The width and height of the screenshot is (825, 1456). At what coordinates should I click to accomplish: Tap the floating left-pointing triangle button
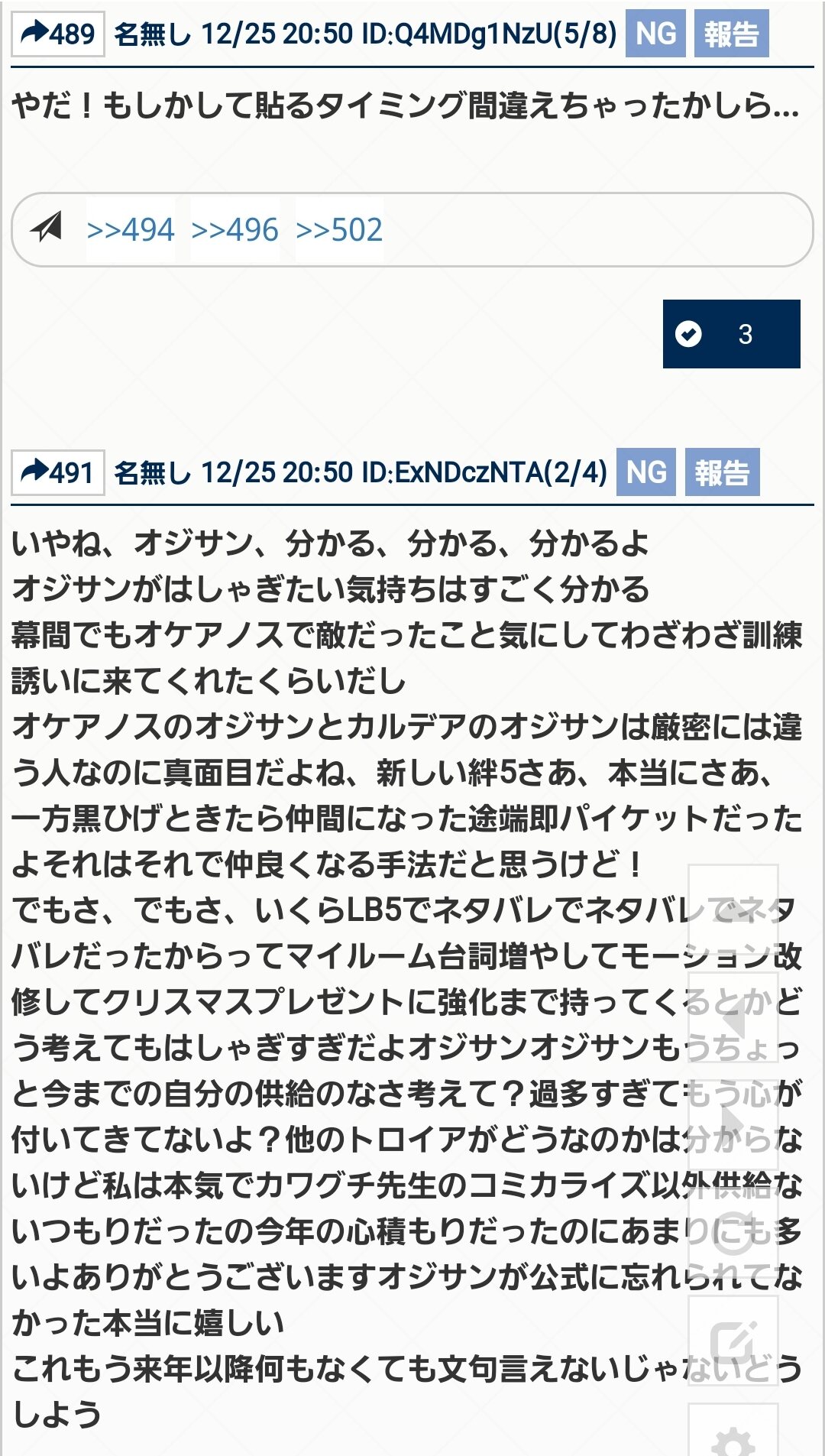(x=733, y=1018)
